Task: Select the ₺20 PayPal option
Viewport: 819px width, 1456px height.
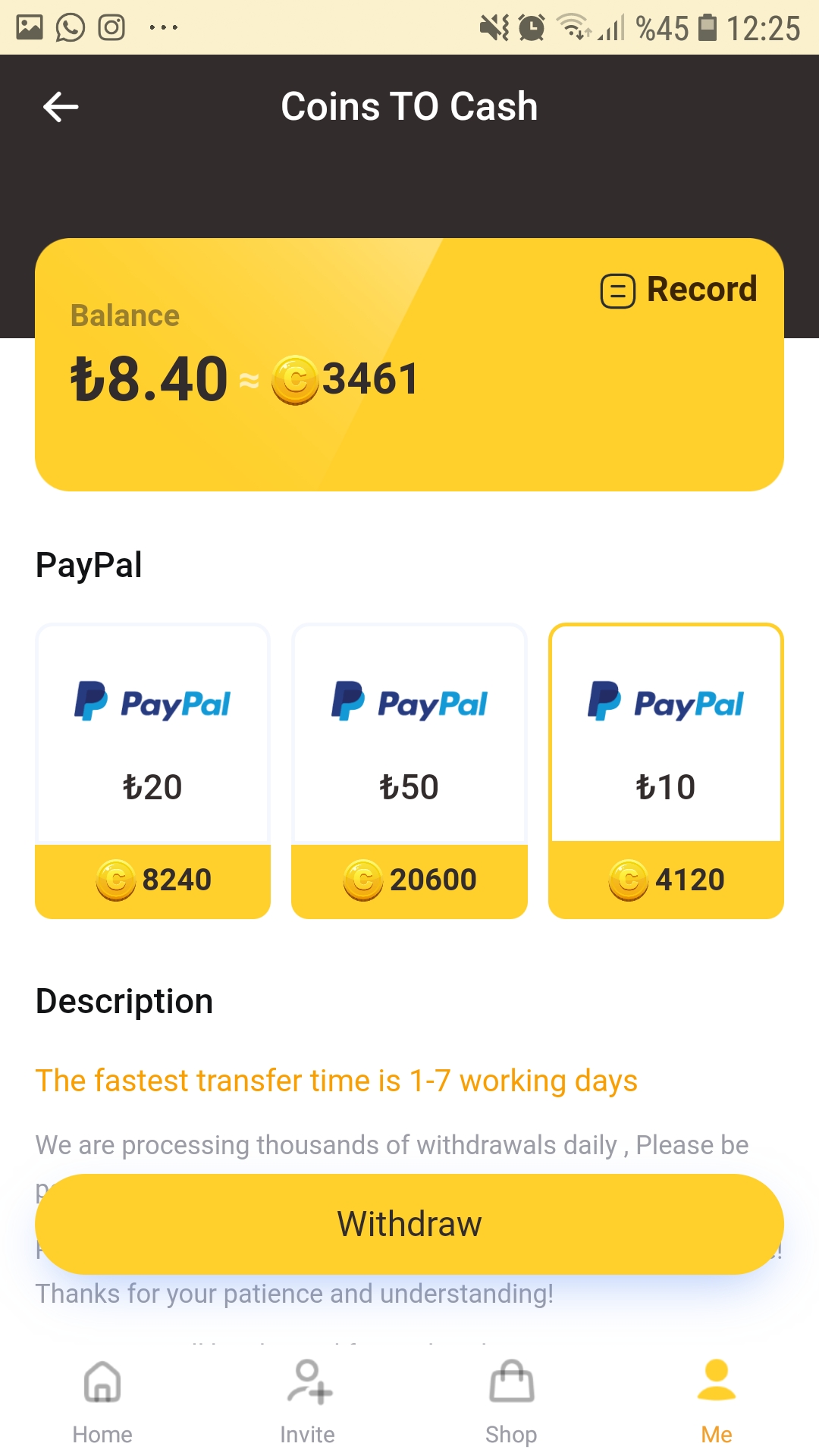Action: pos(152,770)
